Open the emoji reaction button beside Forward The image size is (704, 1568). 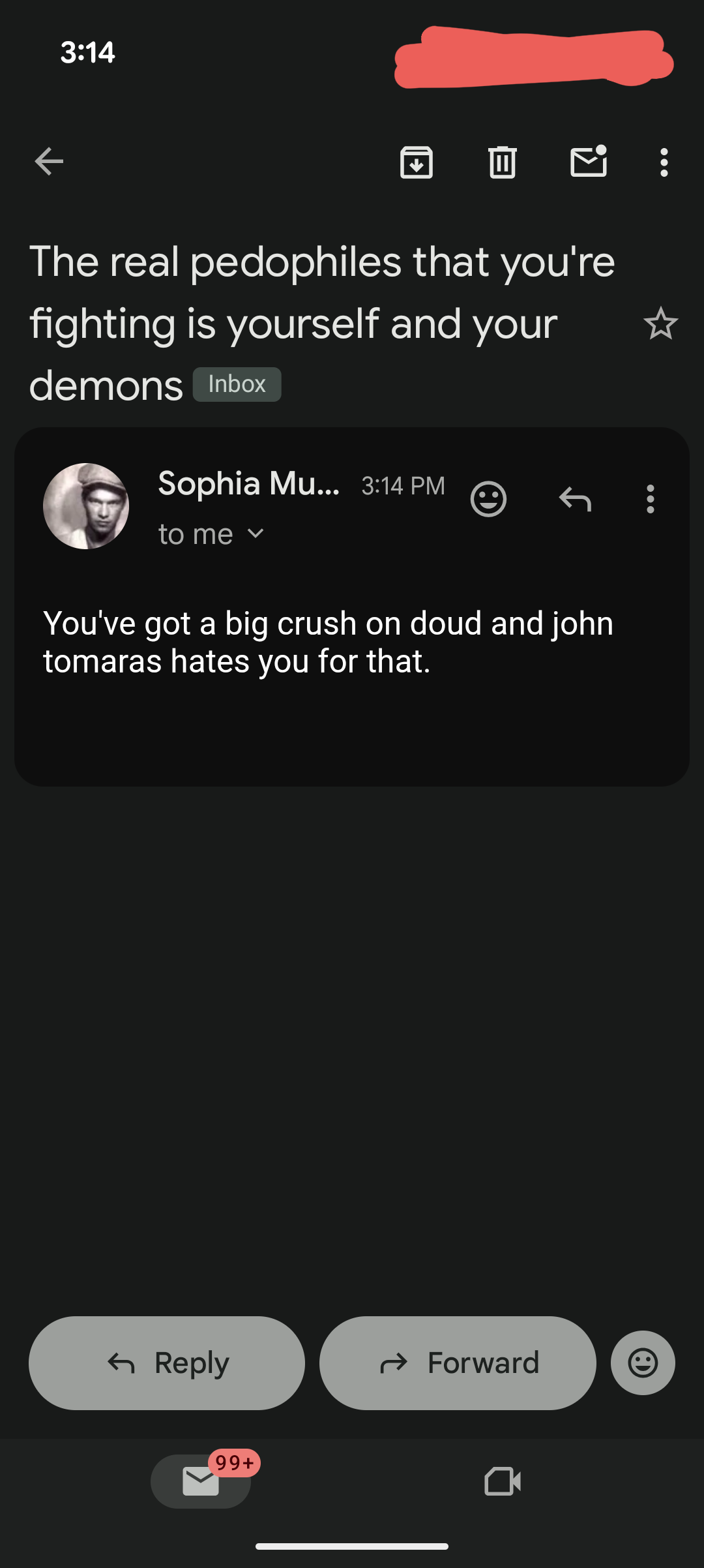(x=643, y=1363)
